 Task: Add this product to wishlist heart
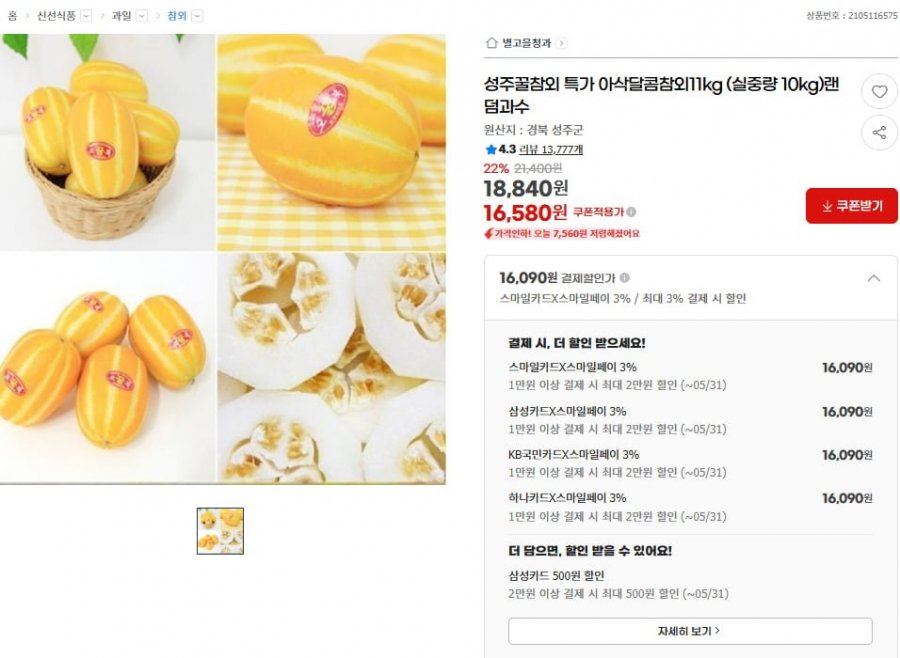click(x=879, y=92)
